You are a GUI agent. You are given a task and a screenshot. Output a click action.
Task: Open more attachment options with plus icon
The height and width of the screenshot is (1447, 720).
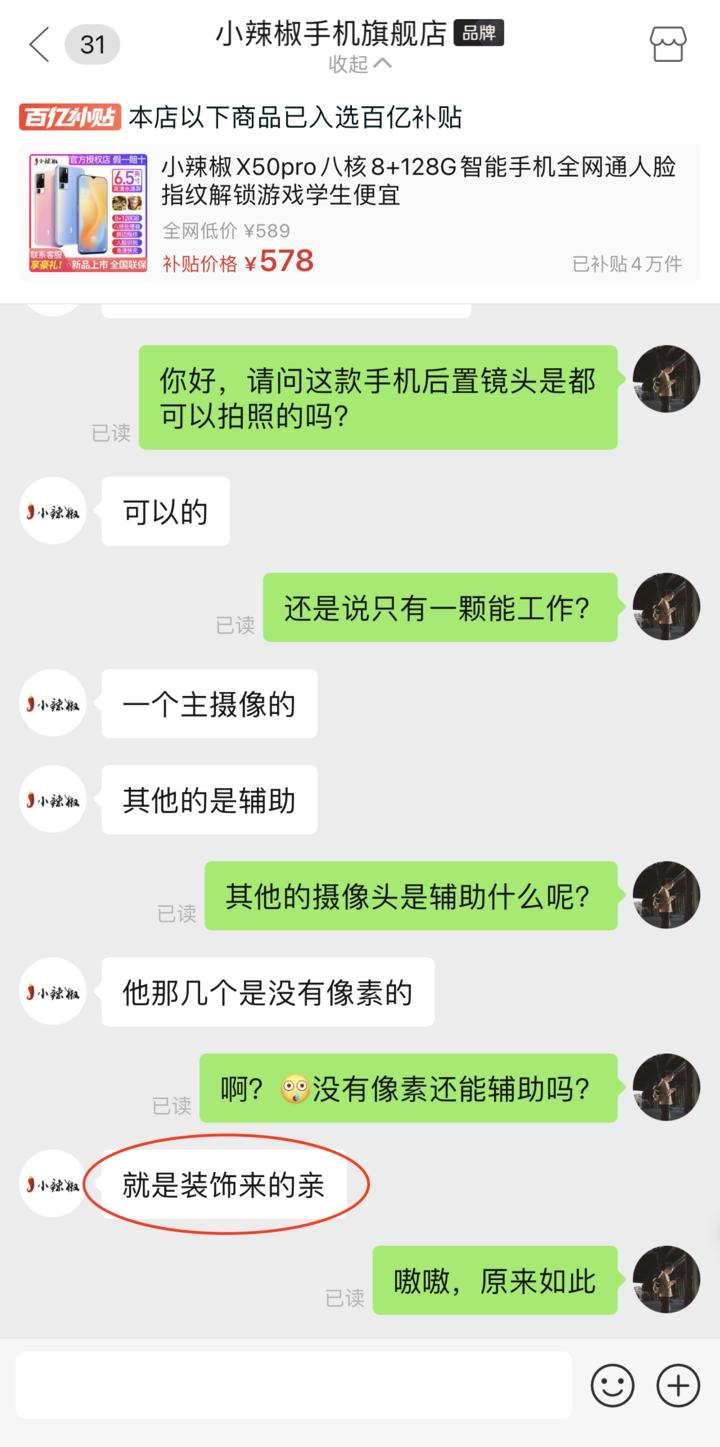pyautogui.click(x=678, y=1386)
